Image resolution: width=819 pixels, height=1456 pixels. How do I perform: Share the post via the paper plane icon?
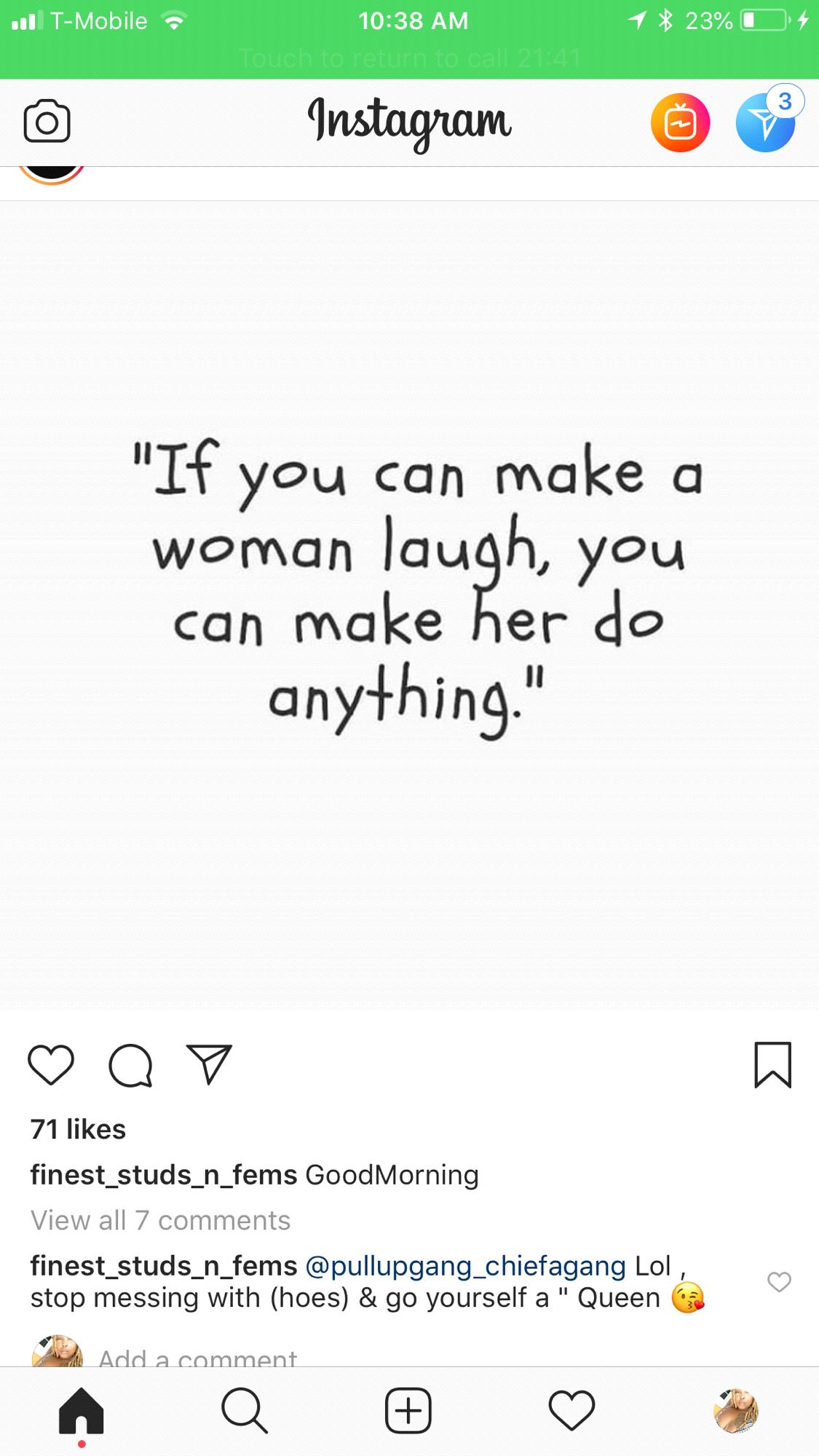[209, 1065]
